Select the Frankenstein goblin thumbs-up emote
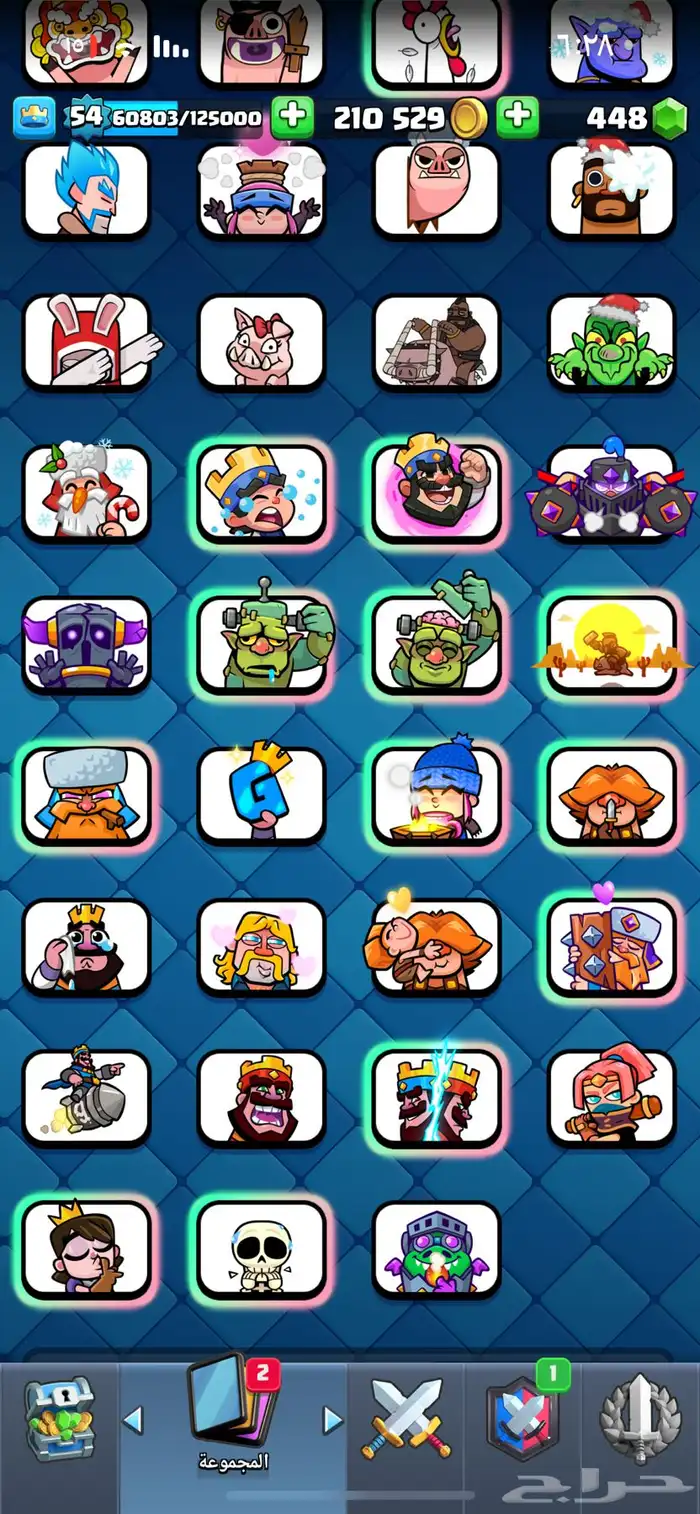The height and width of the screenshot is (1514, 700). [x=436, y=645]
